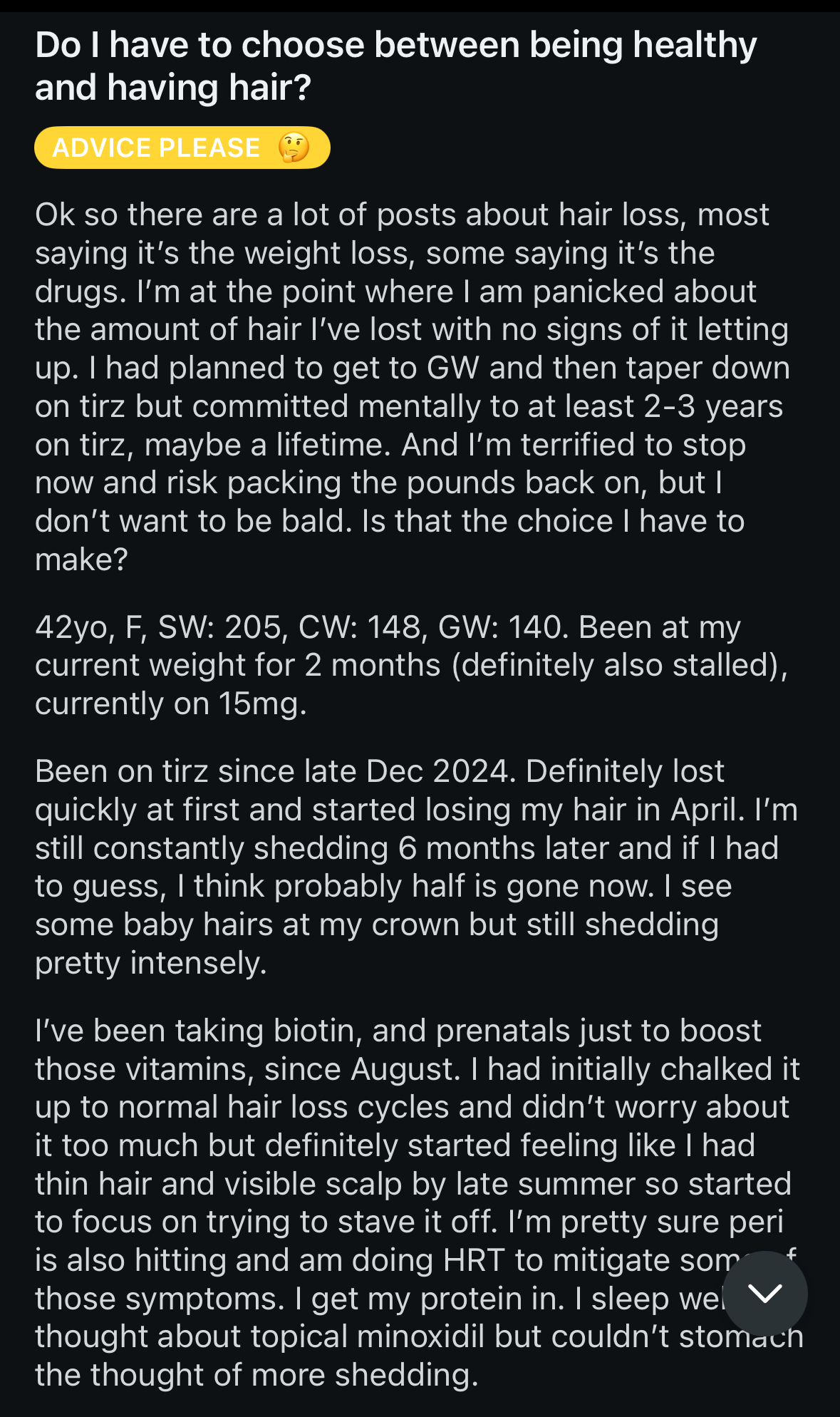Tap the floating jump-down chevron button
Image resolution: width=840 pixels, height=1417 pixels.
click(x=765, y=1293)
